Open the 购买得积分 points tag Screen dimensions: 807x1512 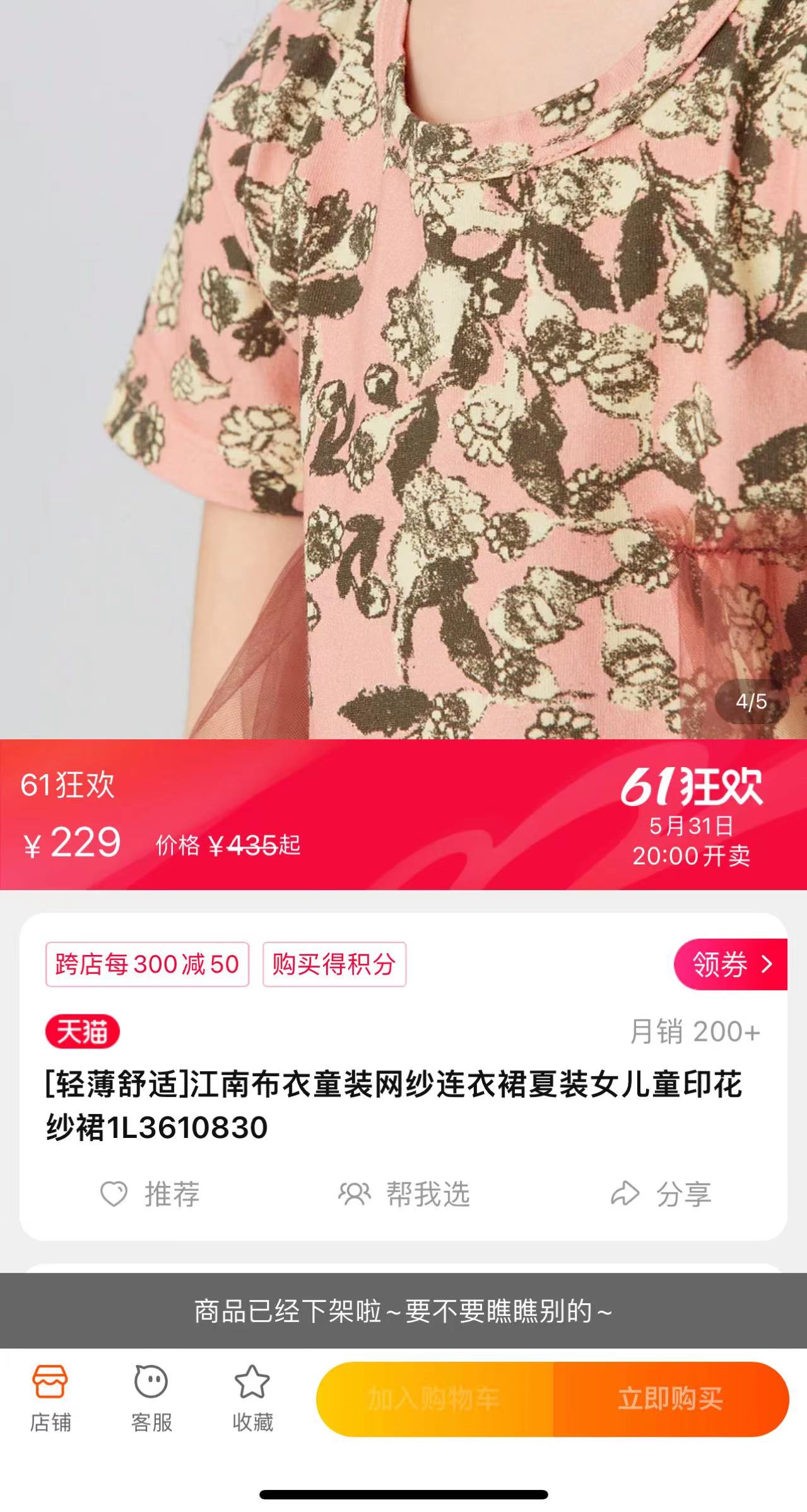click(334, 964)
